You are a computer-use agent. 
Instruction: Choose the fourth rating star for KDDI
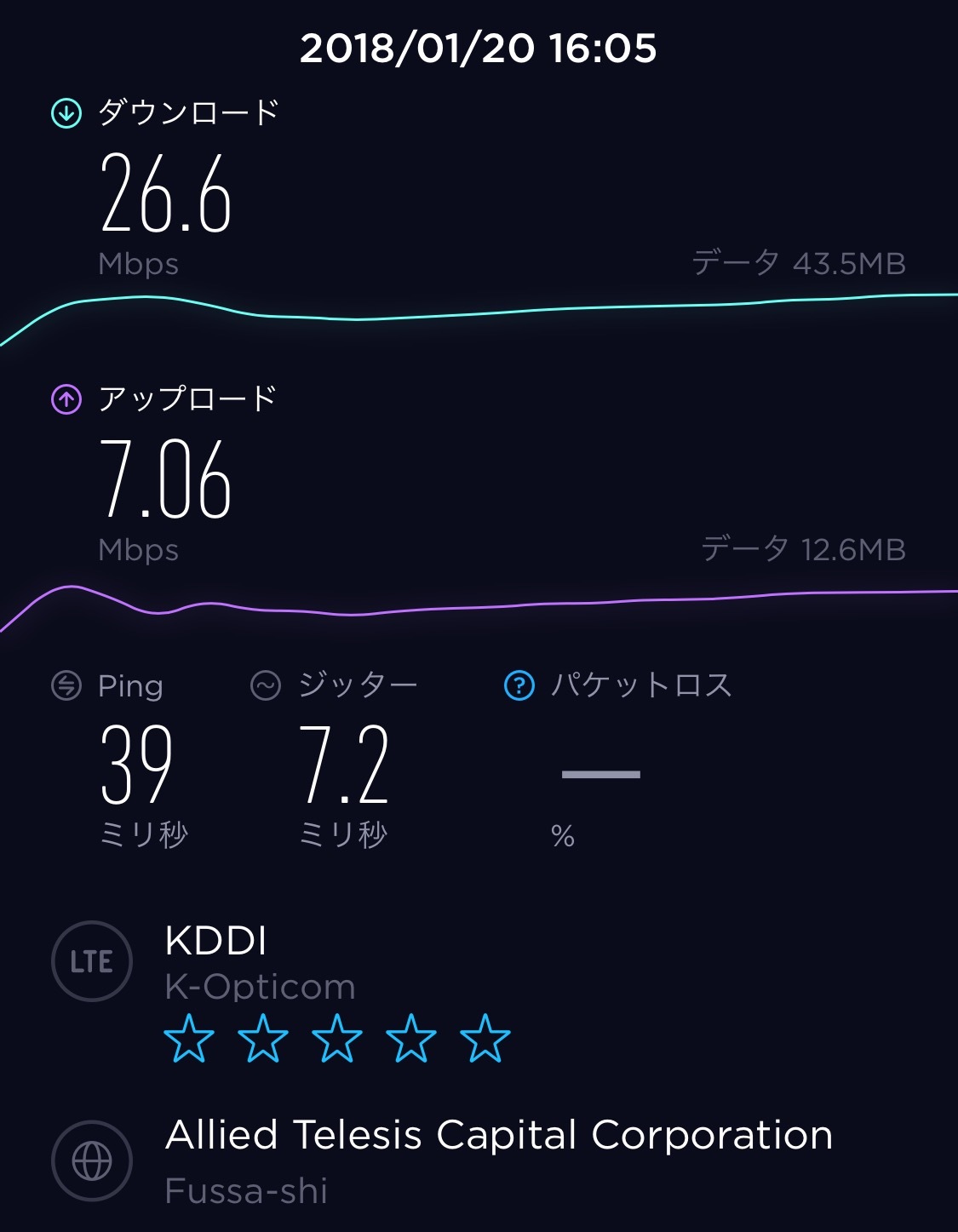[411, 1038]
